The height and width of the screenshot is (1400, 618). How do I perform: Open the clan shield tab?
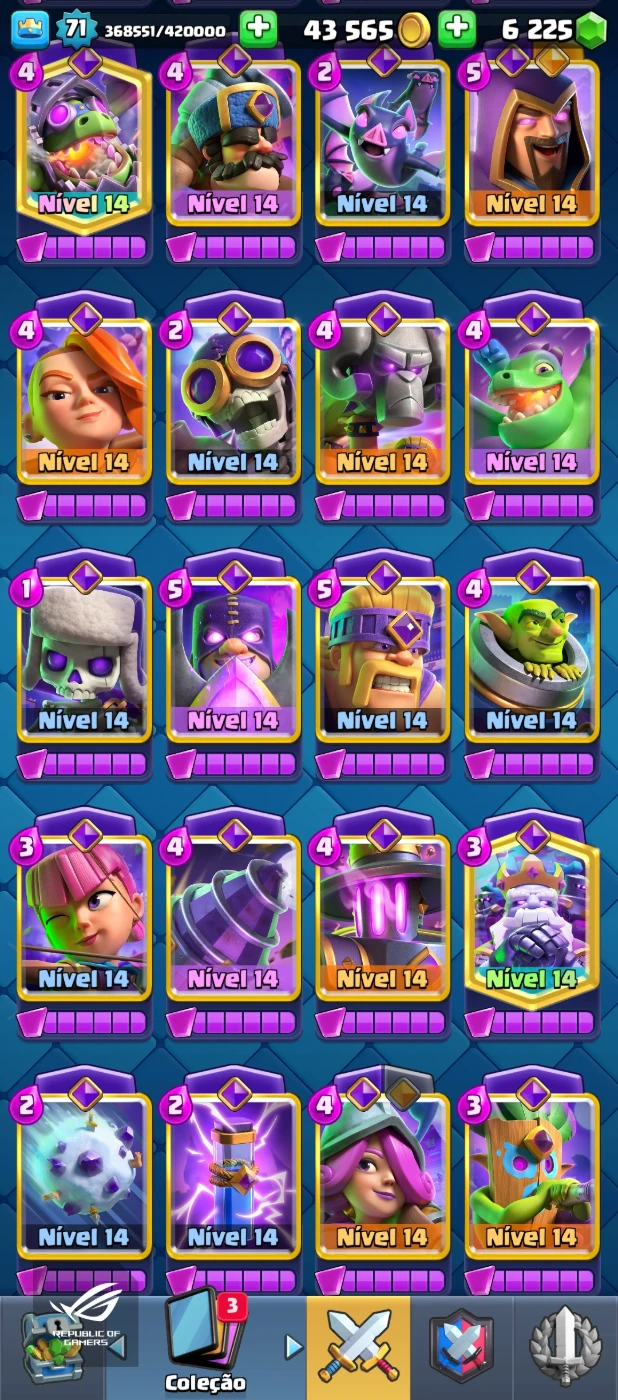pos(461,1346)
